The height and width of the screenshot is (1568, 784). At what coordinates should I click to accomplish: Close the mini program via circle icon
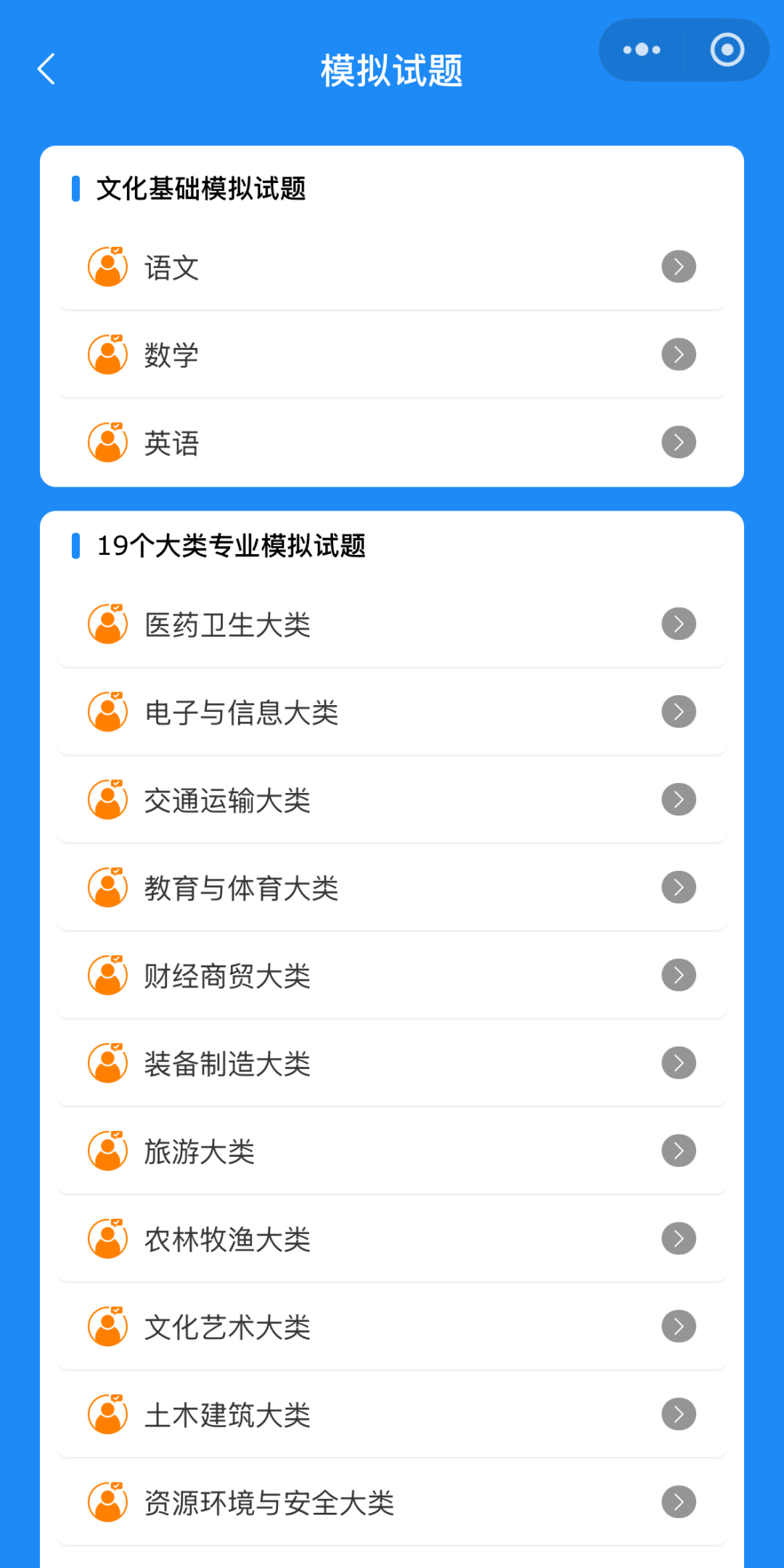pos(727,50)
